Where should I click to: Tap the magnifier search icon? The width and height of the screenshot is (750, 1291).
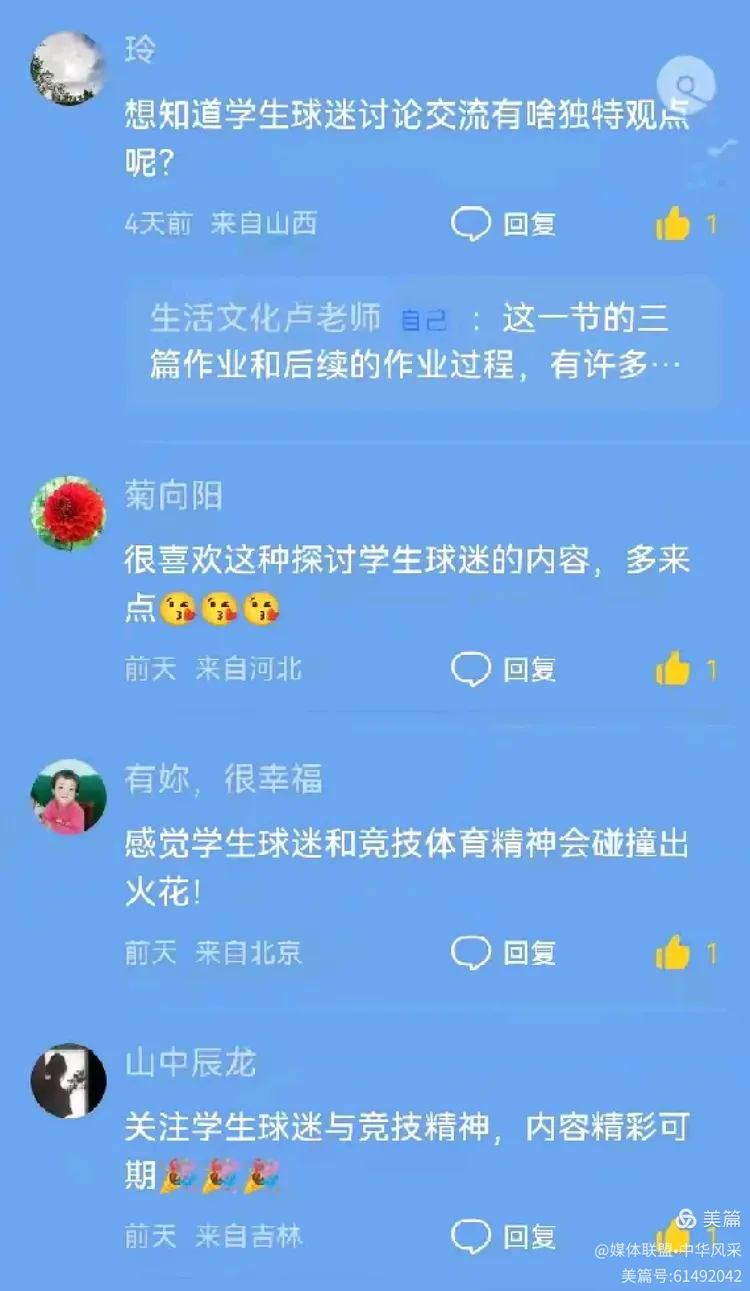tap(686, 84)
